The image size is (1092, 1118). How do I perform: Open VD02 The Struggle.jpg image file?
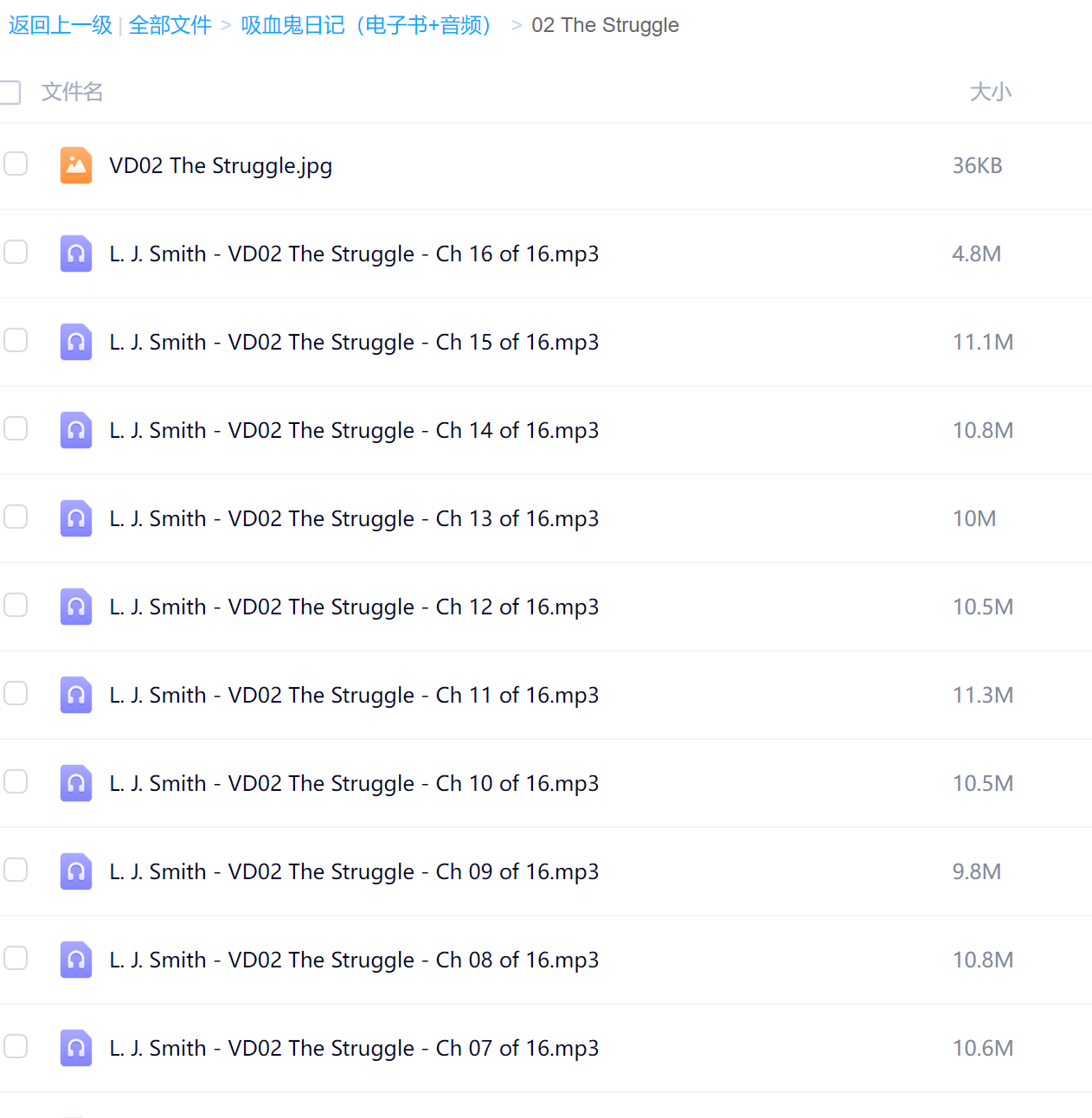(220, 165)
